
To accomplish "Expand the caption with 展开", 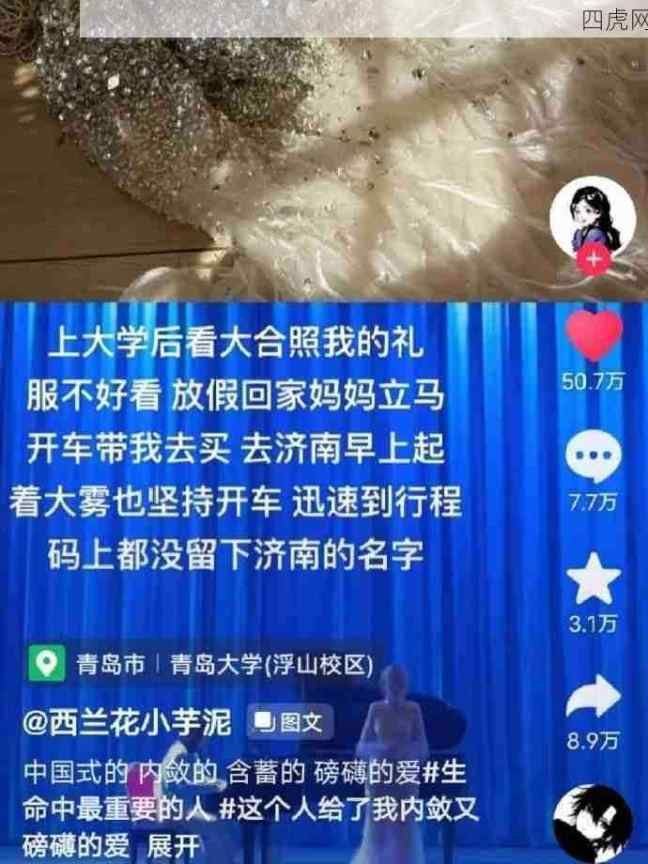I will point(173,848).
